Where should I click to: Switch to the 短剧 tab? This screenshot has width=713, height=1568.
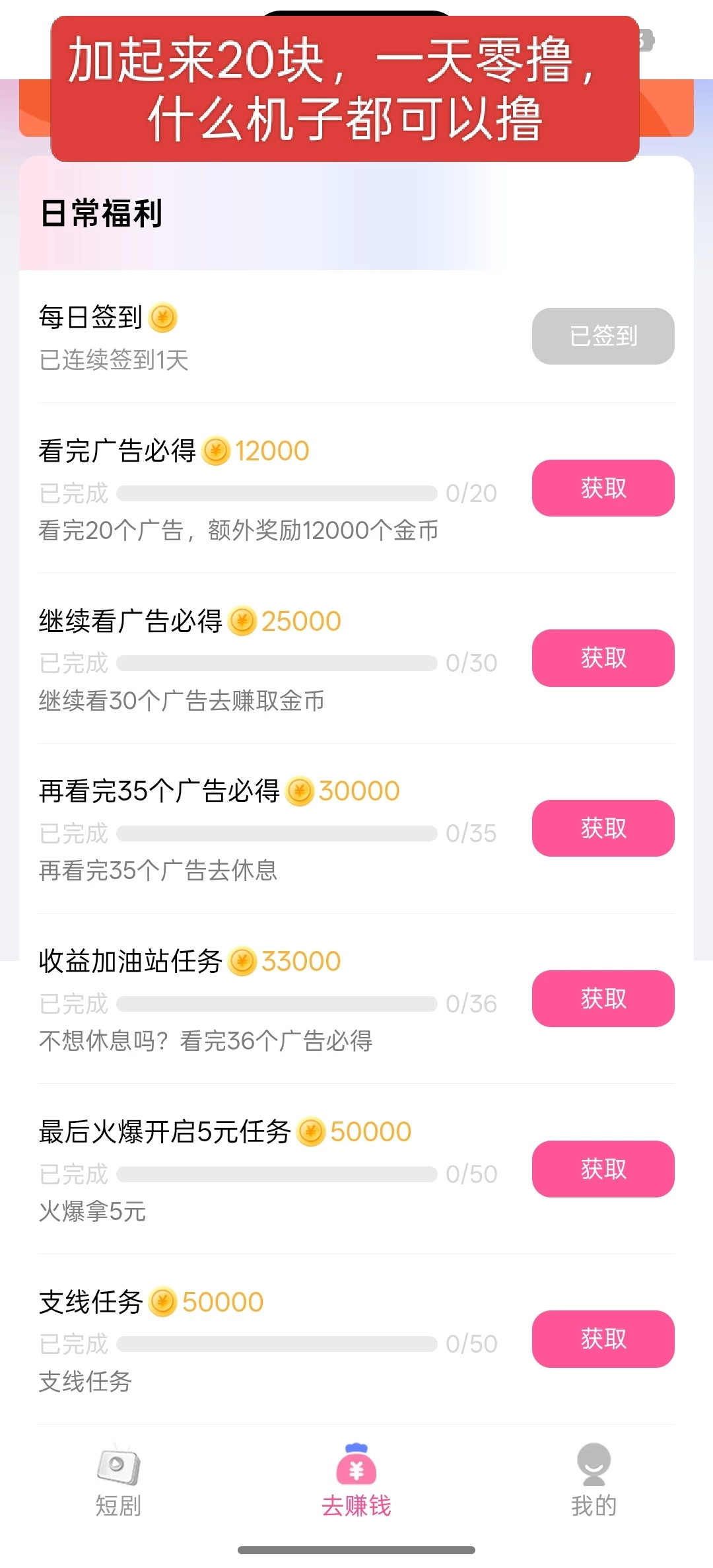(119, 1481)
